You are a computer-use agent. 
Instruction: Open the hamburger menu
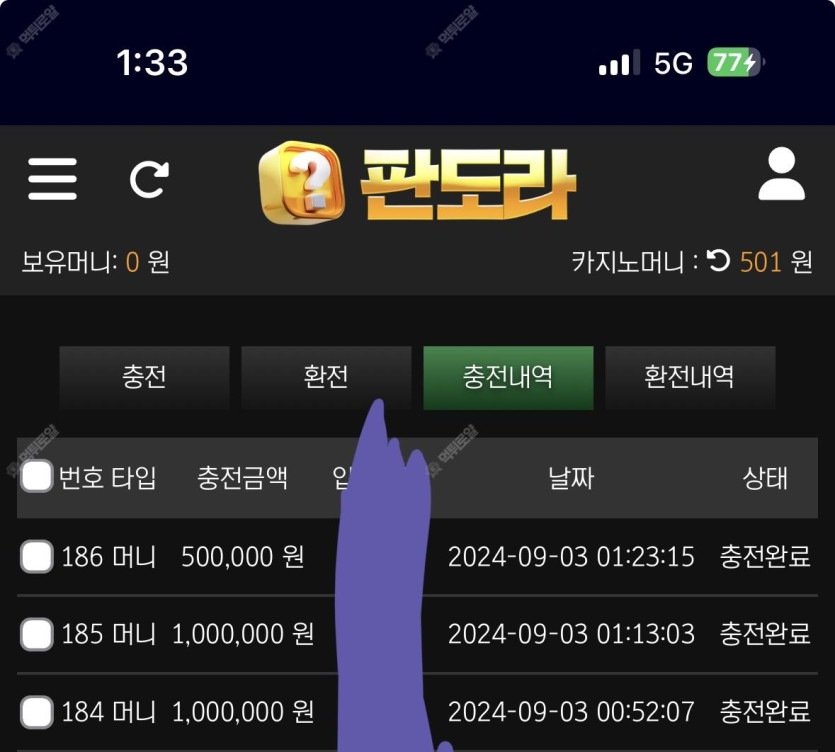coord(52,179)
